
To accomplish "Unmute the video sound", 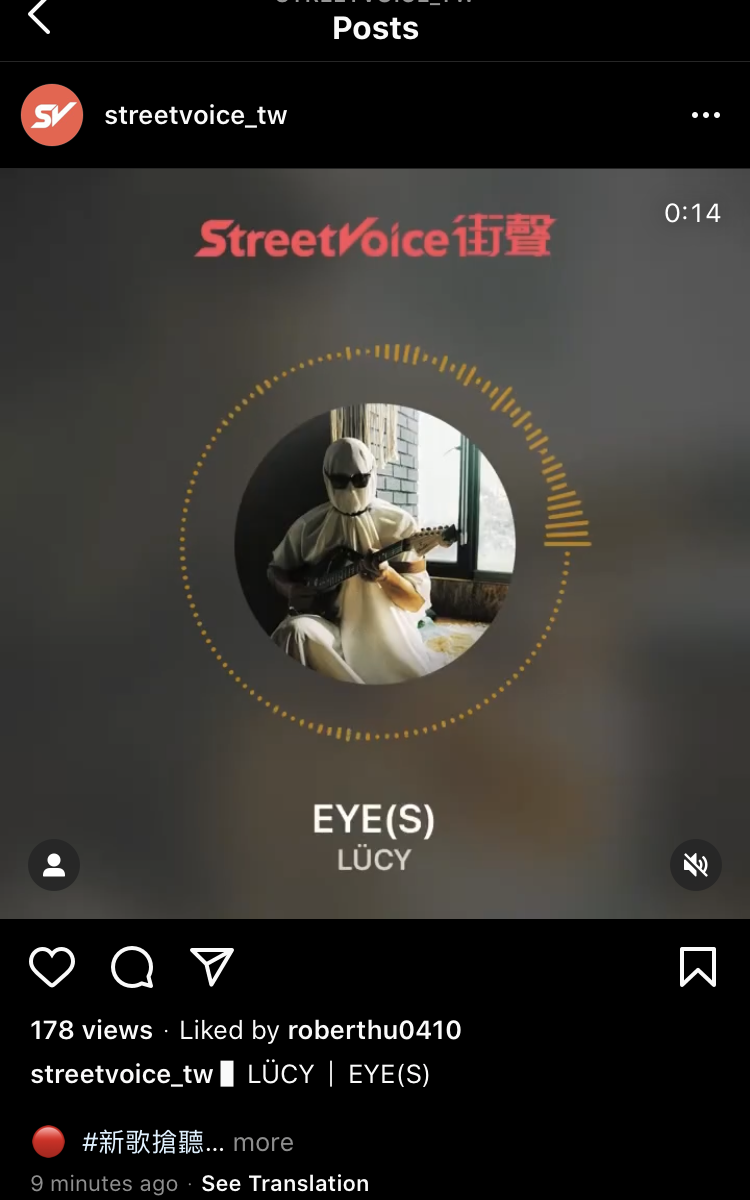I will coord(695,864).
